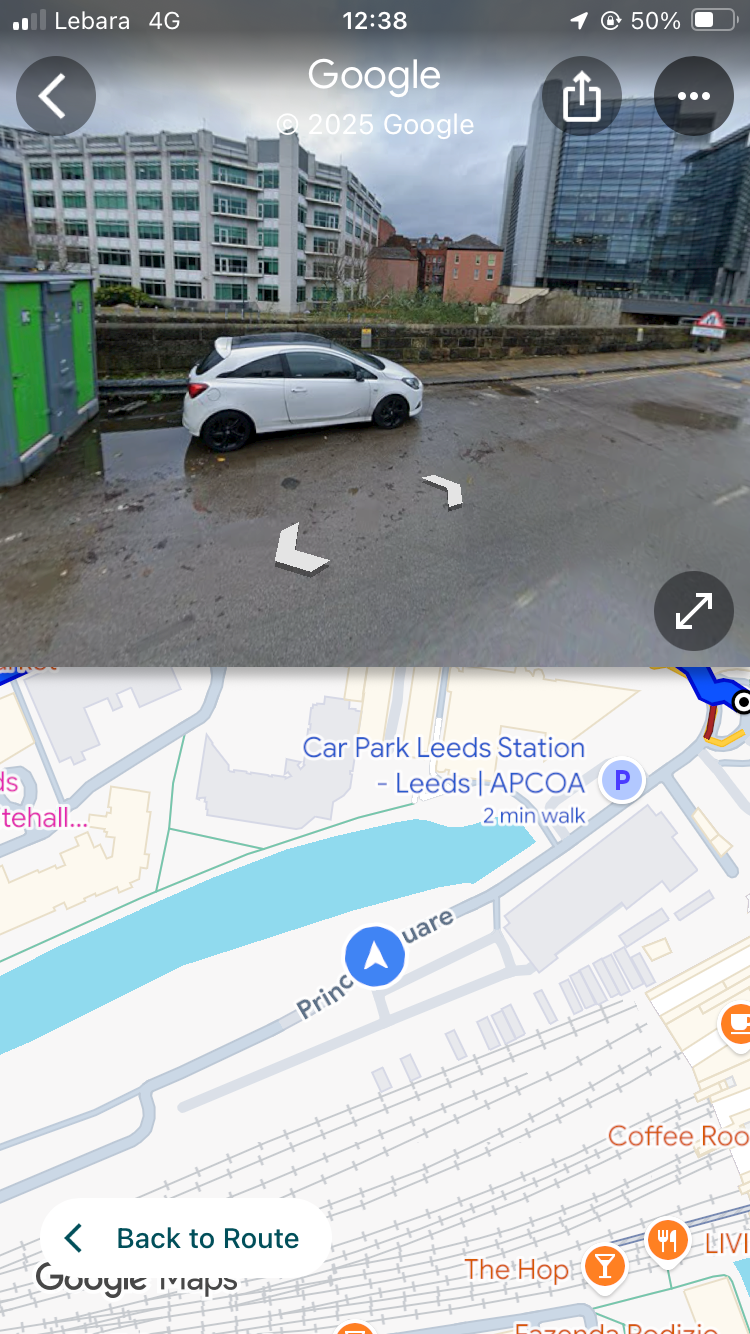Select The Hop bar marker

click(x=604, y=1266)
